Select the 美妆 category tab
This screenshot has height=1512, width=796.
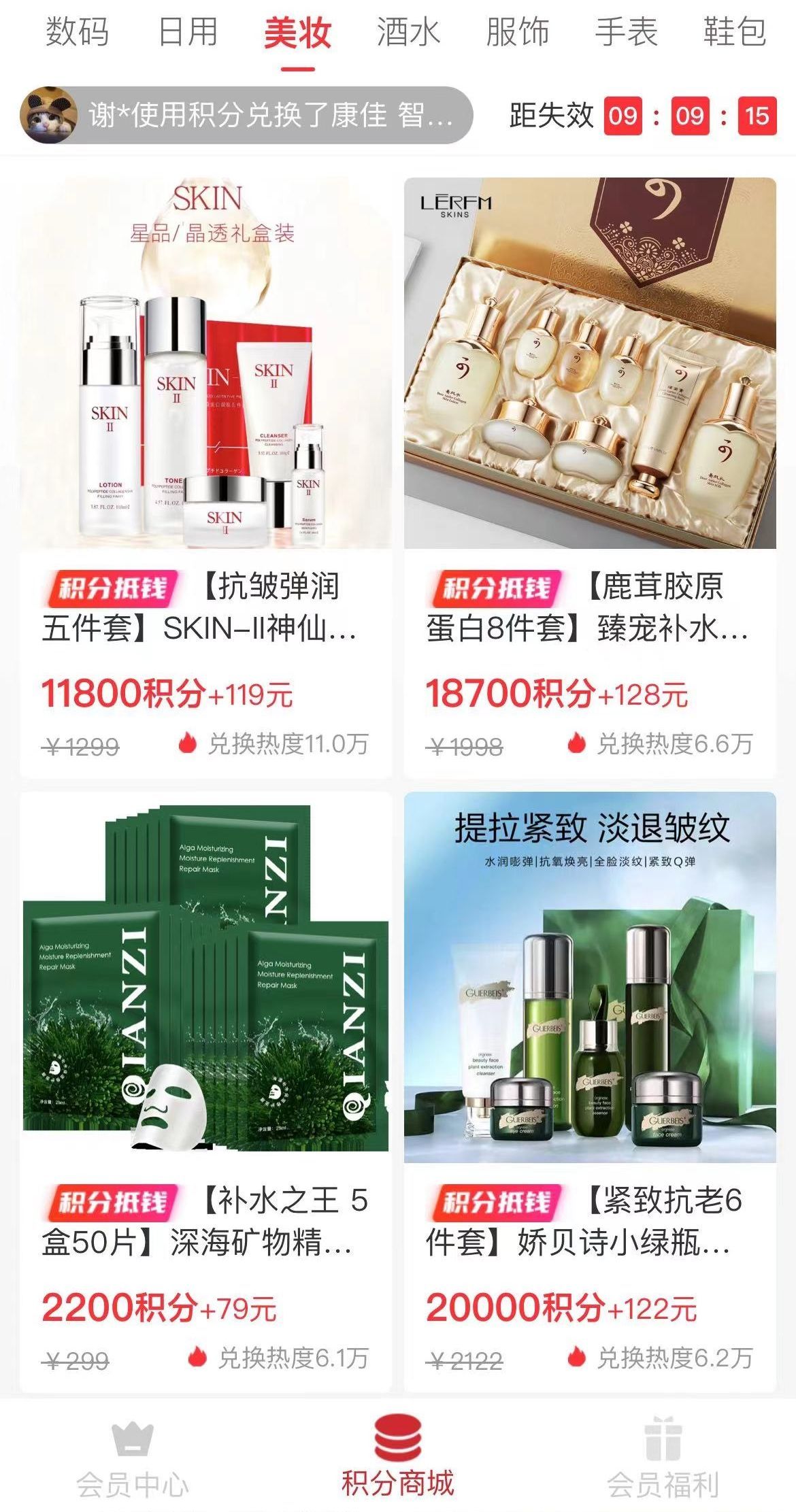pyautogui.click(x=298, y=33)
